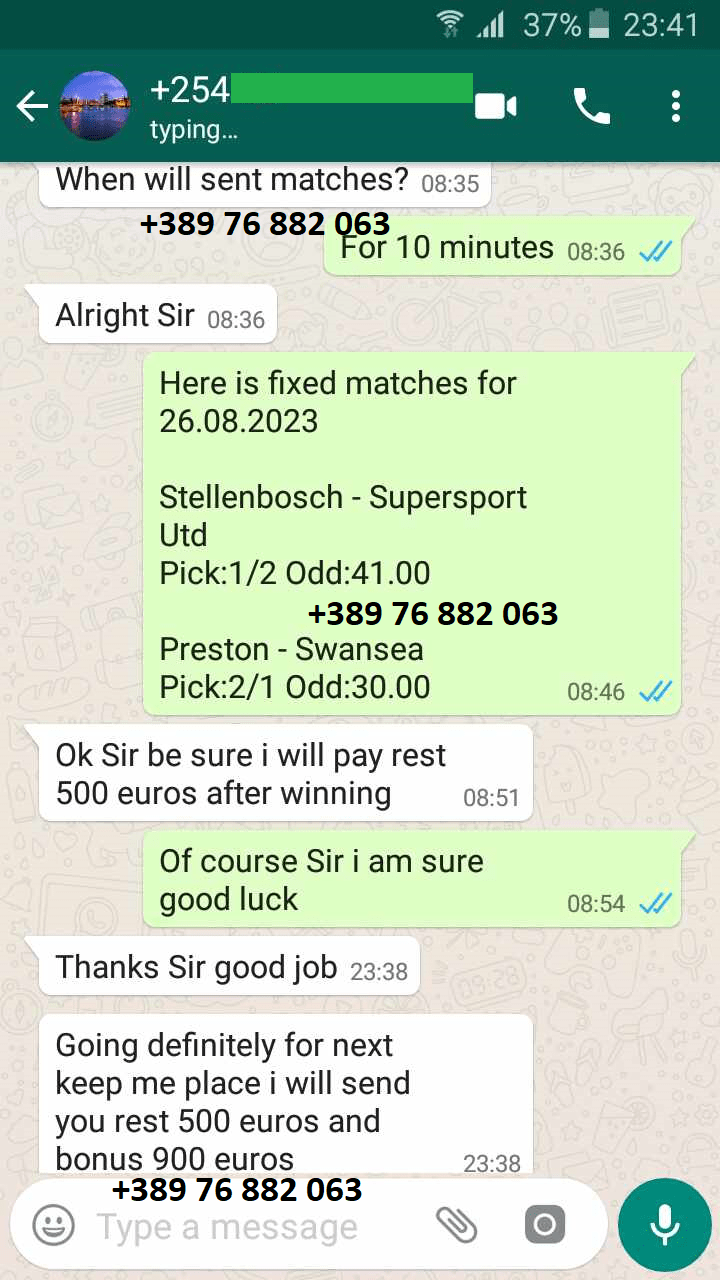
Task: Attach a file with the paperclip
Action: [457, 1225]
